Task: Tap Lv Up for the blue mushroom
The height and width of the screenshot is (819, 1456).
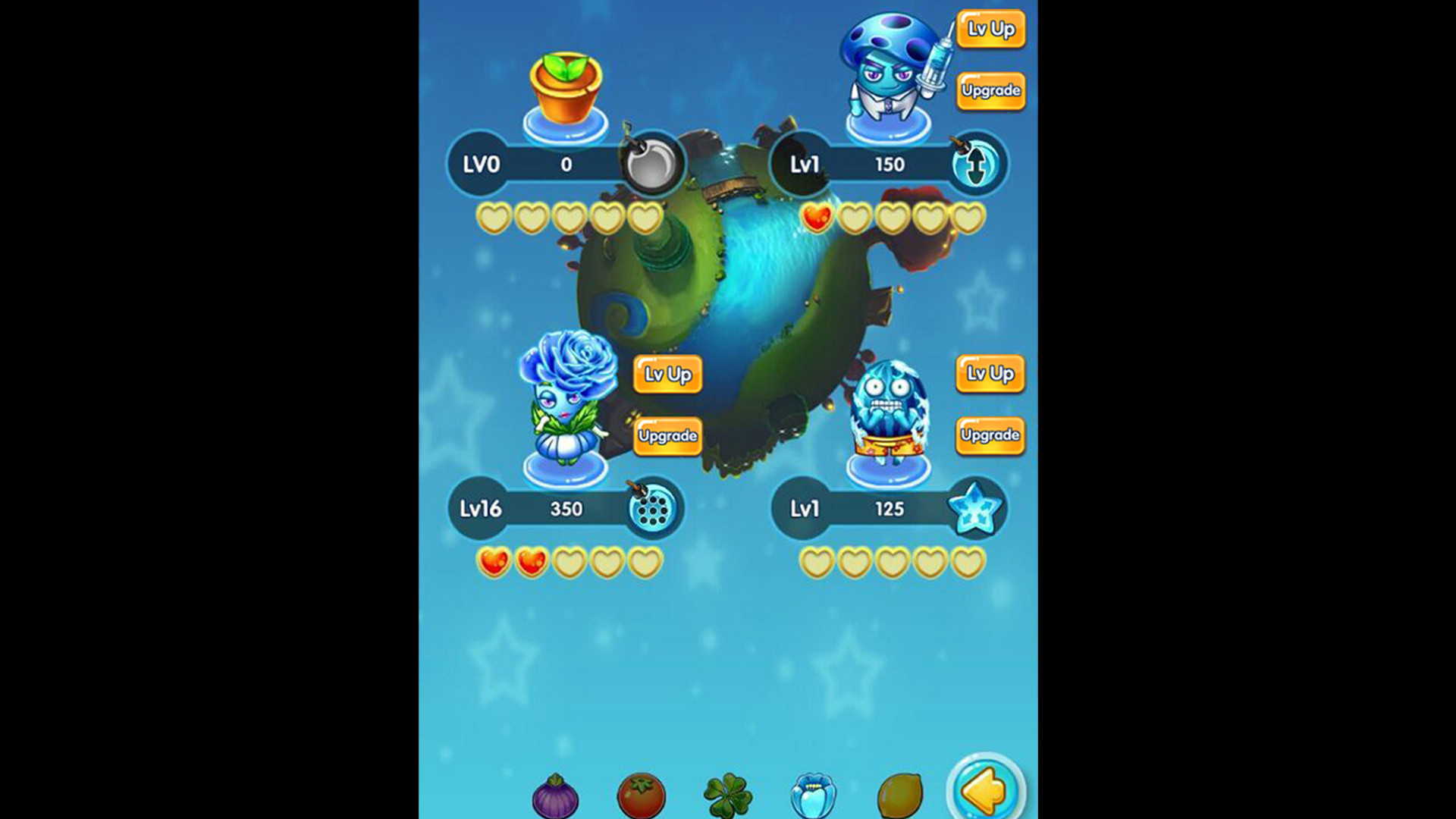Action: [x=990, y=30]
